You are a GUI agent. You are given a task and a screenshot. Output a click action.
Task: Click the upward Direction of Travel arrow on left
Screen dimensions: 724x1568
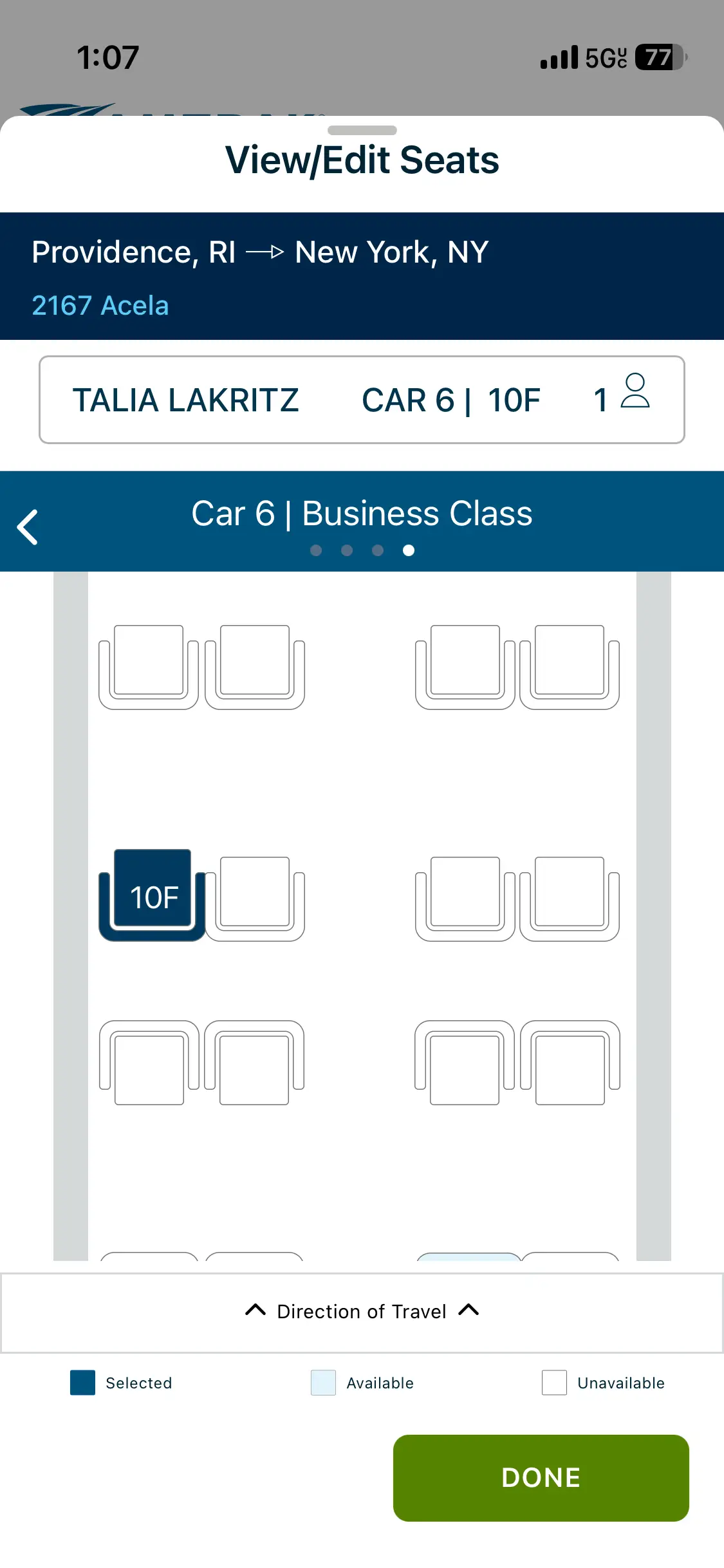coord(255,1311)
